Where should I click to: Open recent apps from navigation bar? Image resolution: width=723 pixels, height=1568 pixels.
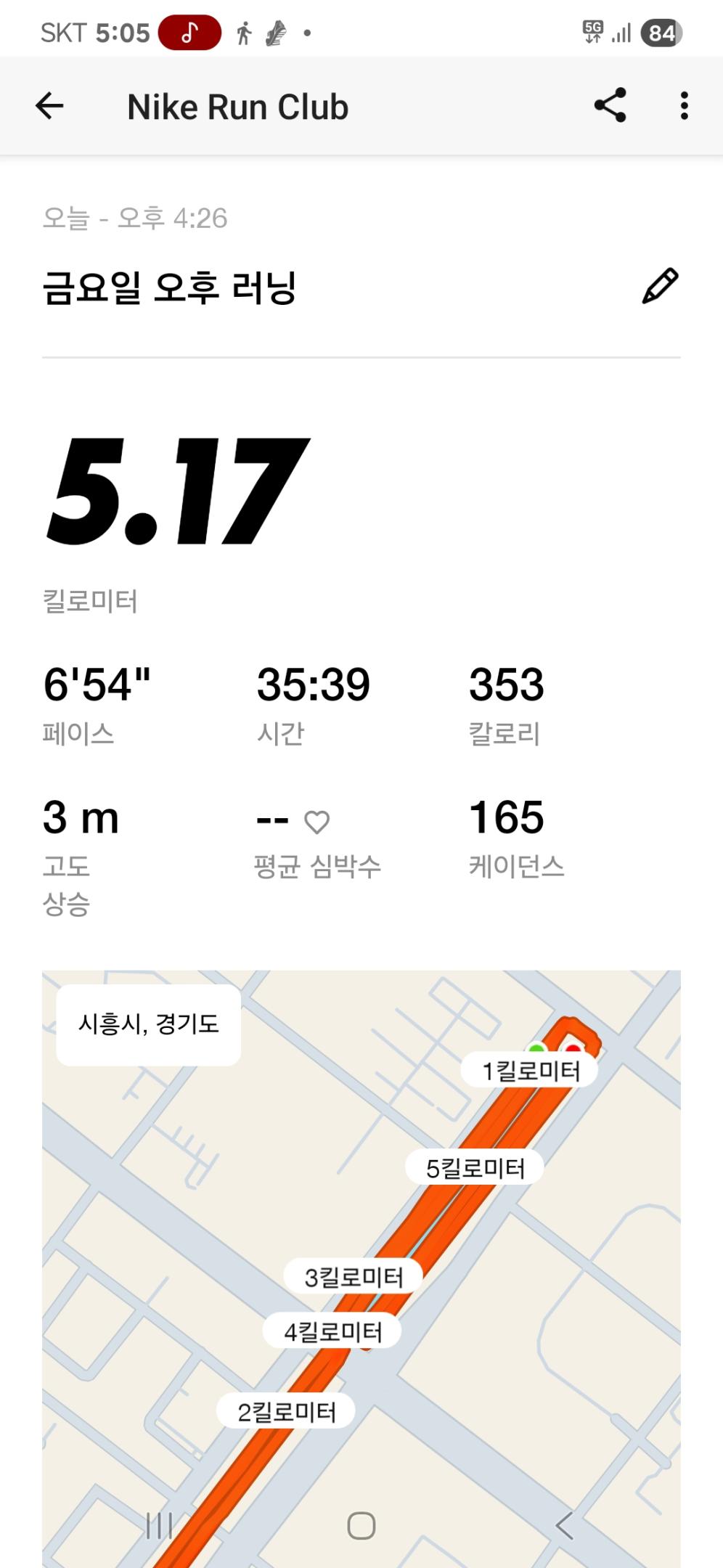[160, 1525]
